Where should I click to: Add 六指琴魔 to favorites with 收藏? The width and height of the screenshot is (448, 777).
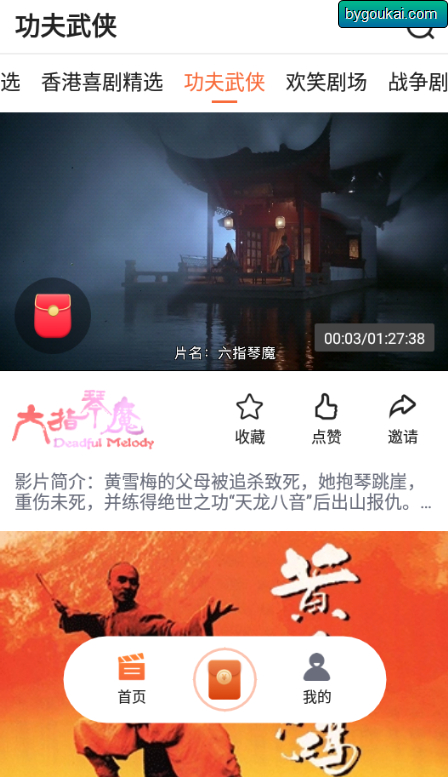pyautogui.click(x=249, y=419)
